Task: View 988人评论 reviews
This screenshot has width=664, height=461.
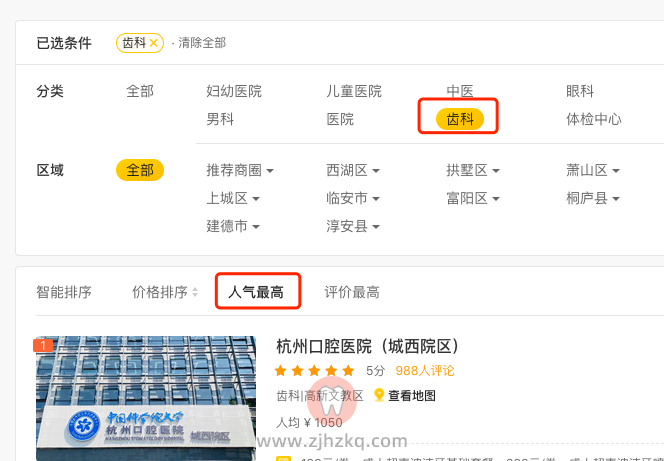Action: click(x=425, y=370)
